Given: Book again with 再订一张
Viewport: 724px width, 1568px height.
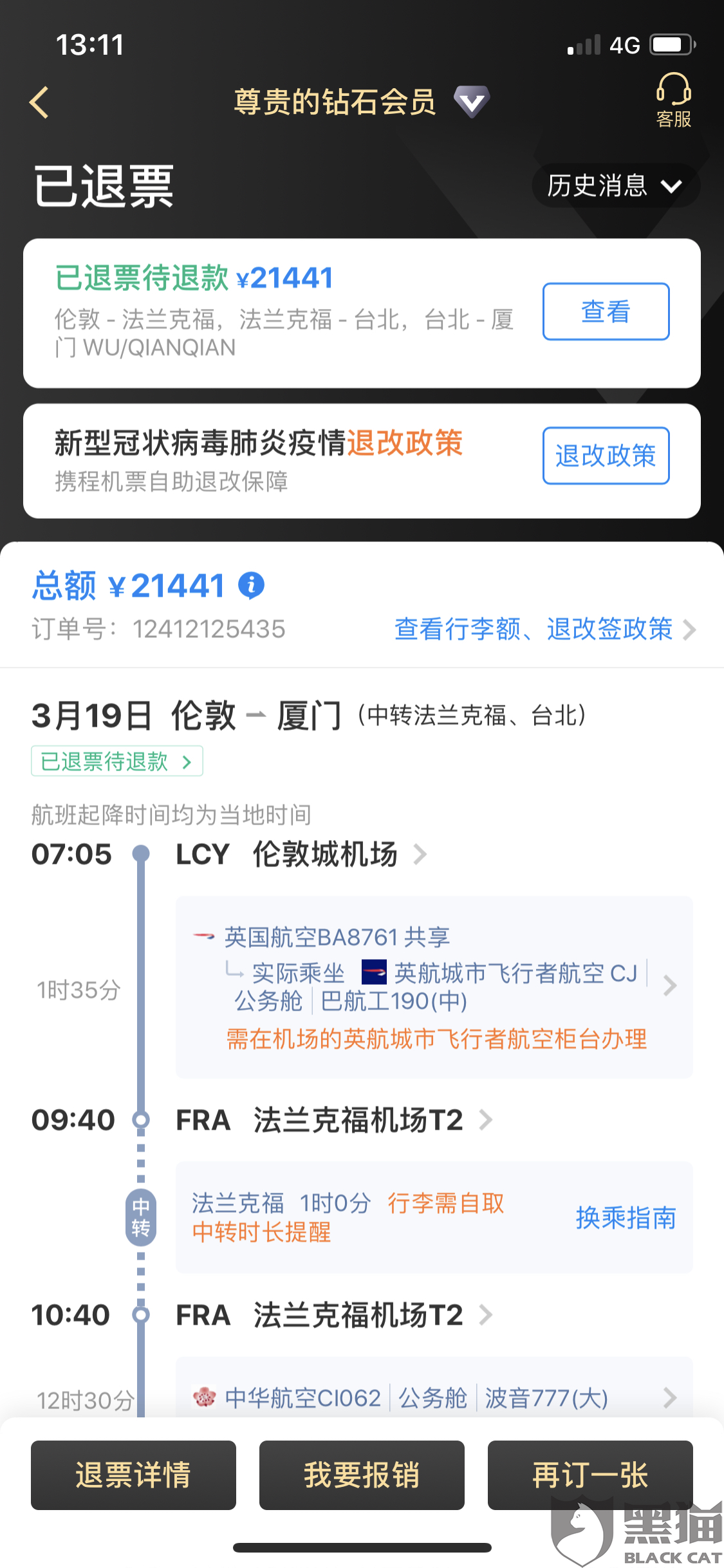Looking at the screenshot, I should click(590, 1475).
